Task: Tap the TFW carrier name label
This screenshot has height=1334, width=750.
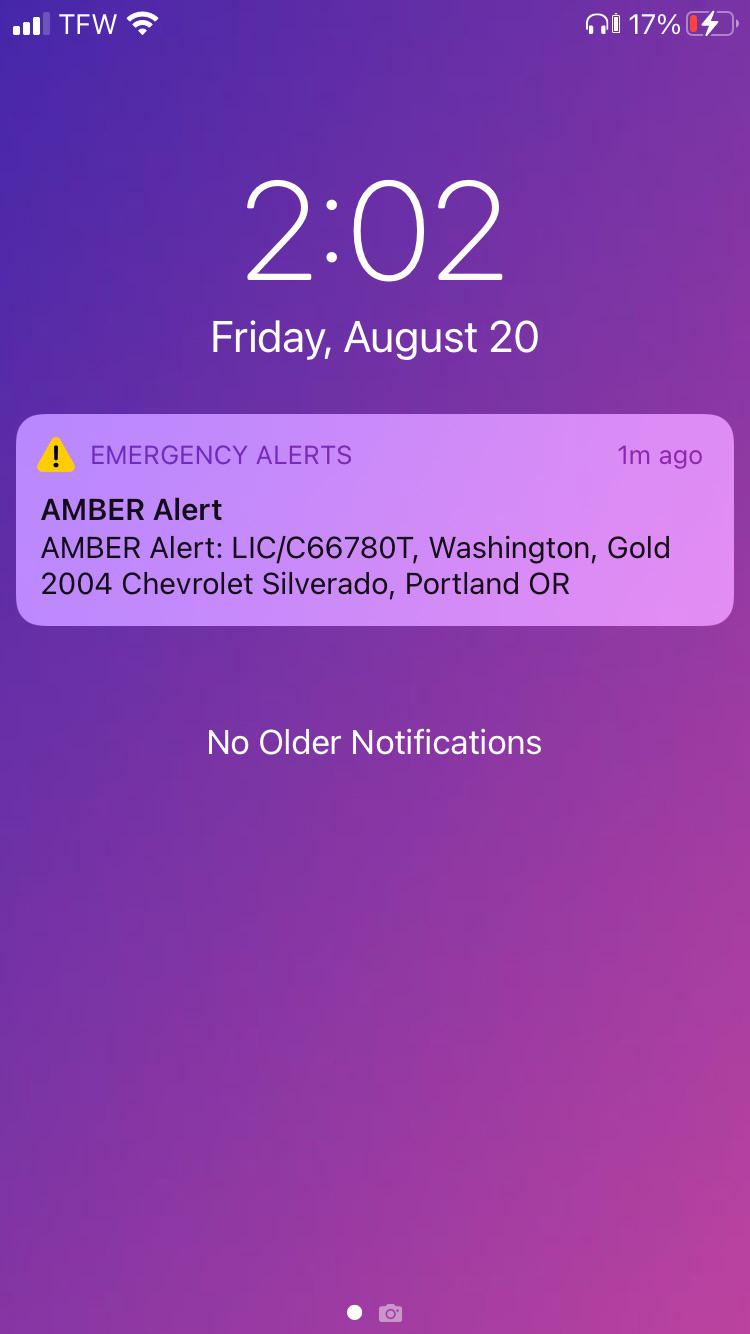Action: pyautogui.click(x=88, y=23)
